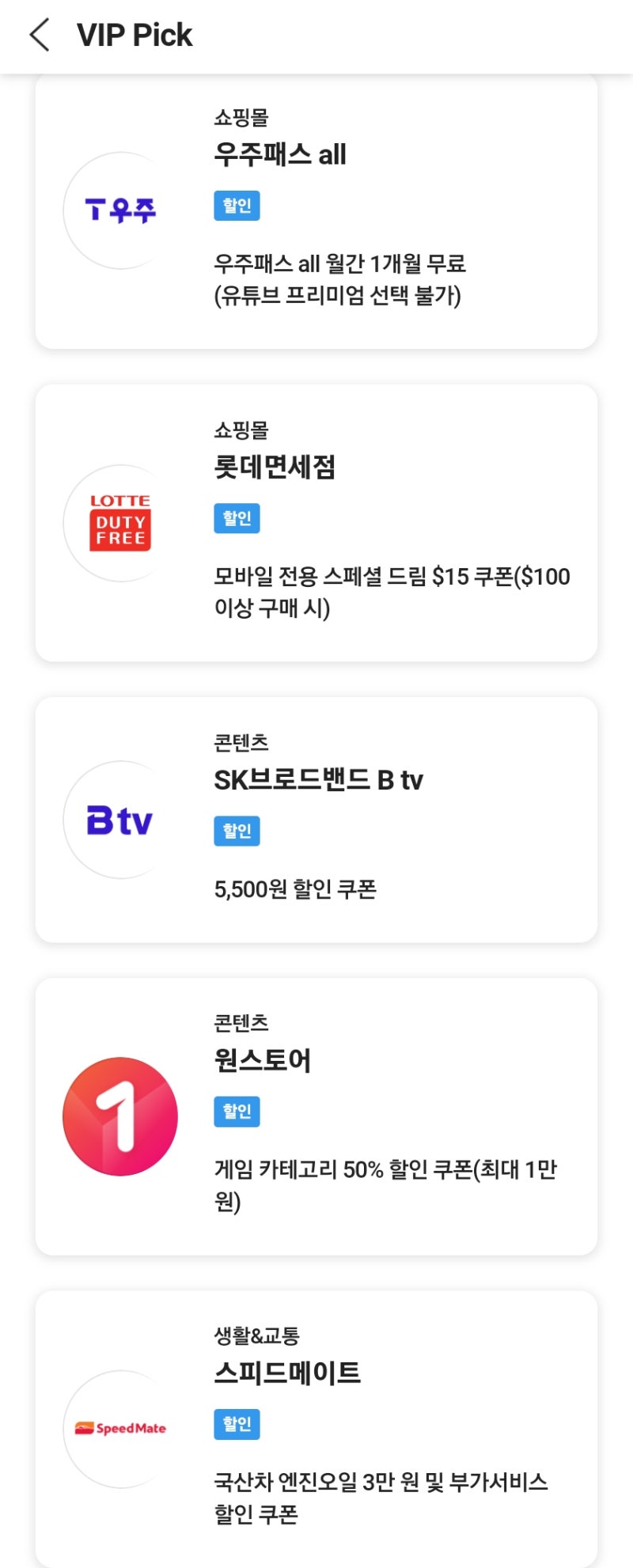Tap the back arrow next to VIP Pick

(x=40, y=35)
